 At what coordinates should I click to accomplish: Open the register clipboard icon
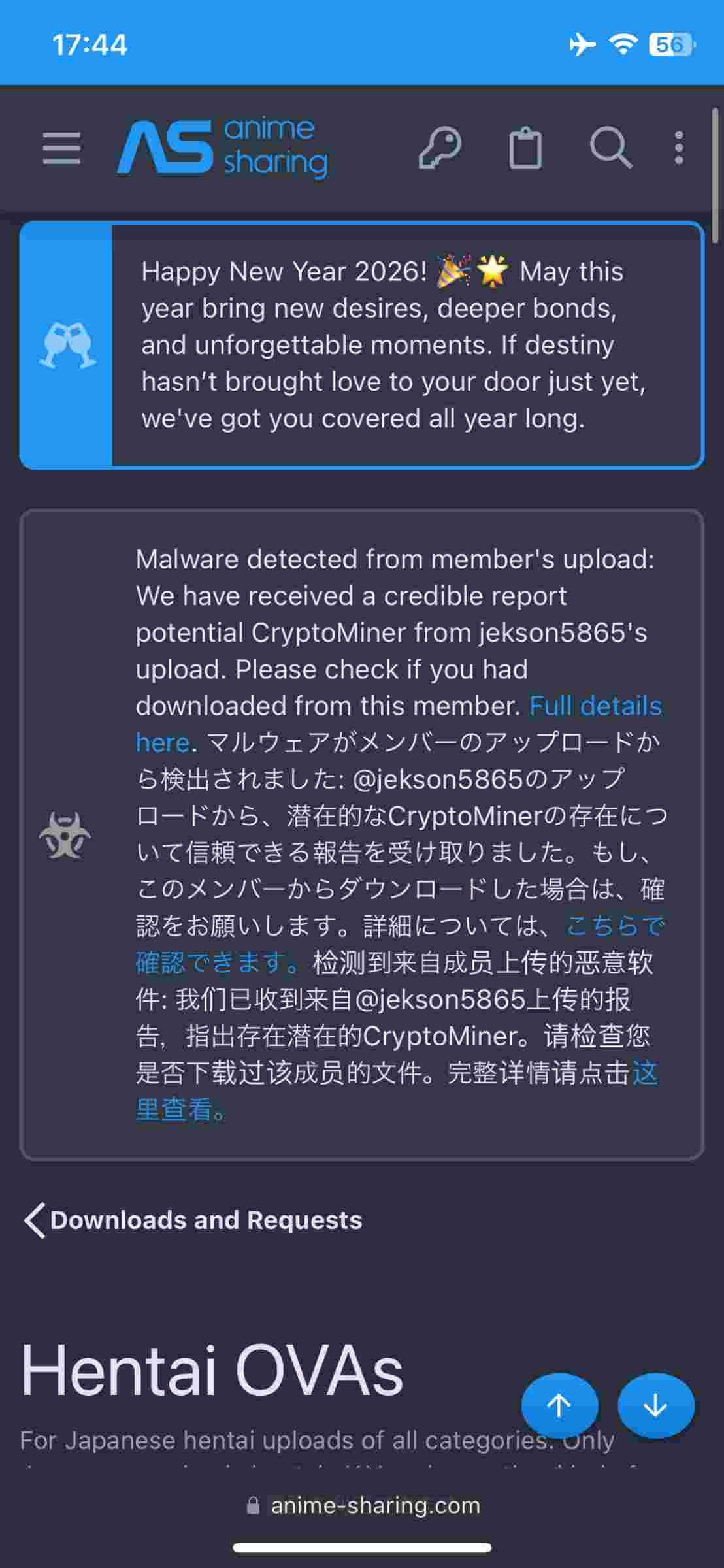point(525,148)
